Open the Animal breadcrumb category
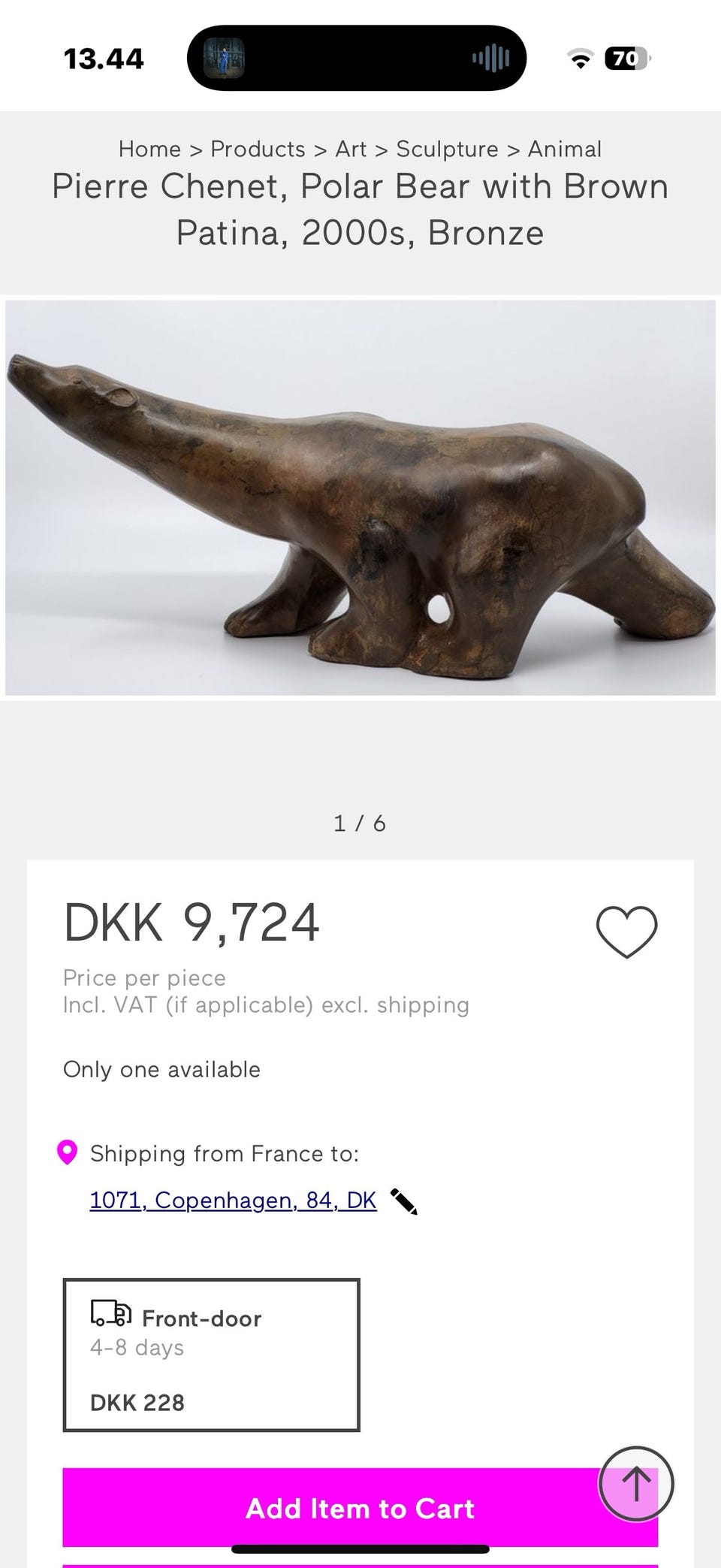Image resolution: width=721 pixels, height=1568 pixels. click(565, 149)
